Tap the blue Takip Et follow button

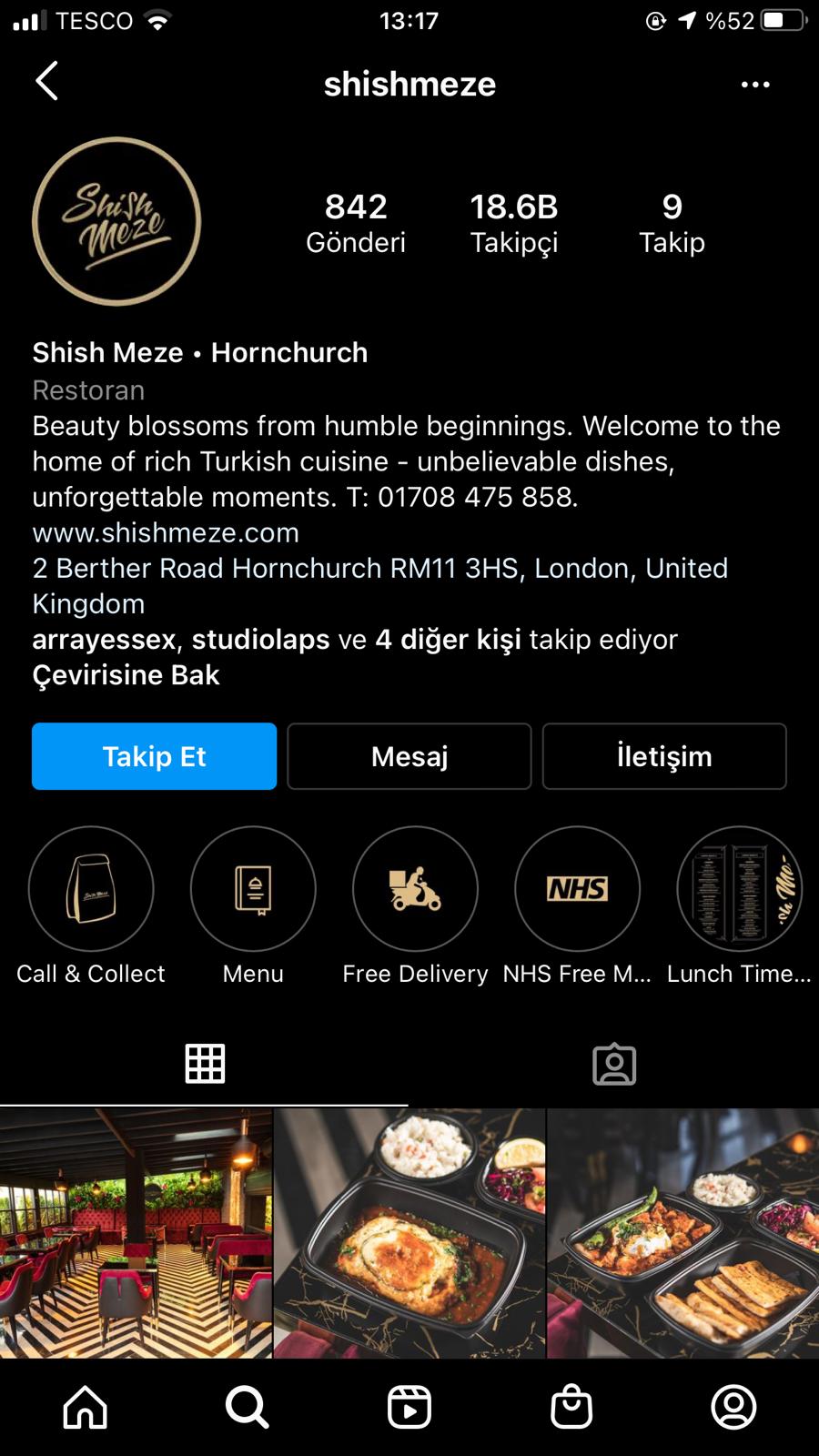coord(154,756)
